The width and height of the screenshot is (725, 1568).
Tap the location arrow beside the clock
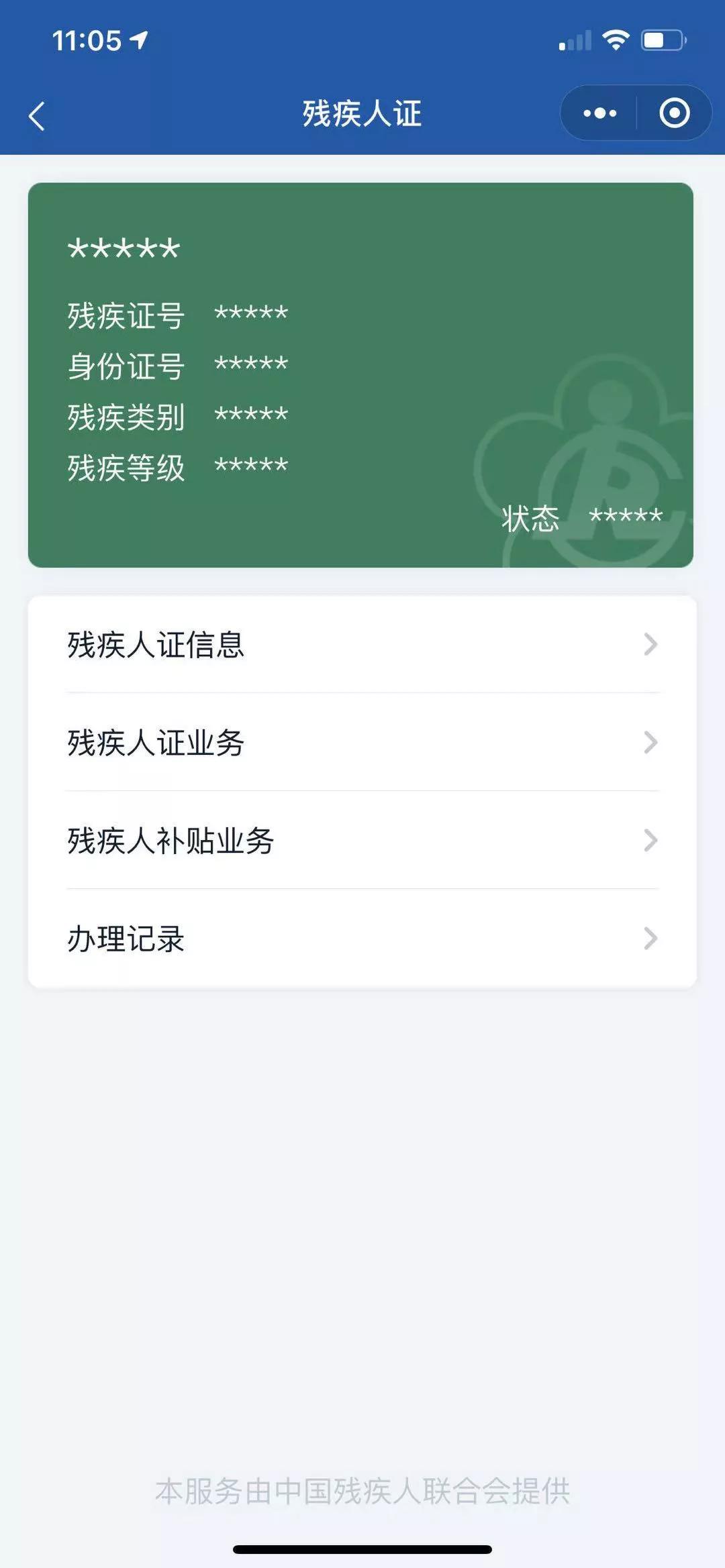point(139,42)
